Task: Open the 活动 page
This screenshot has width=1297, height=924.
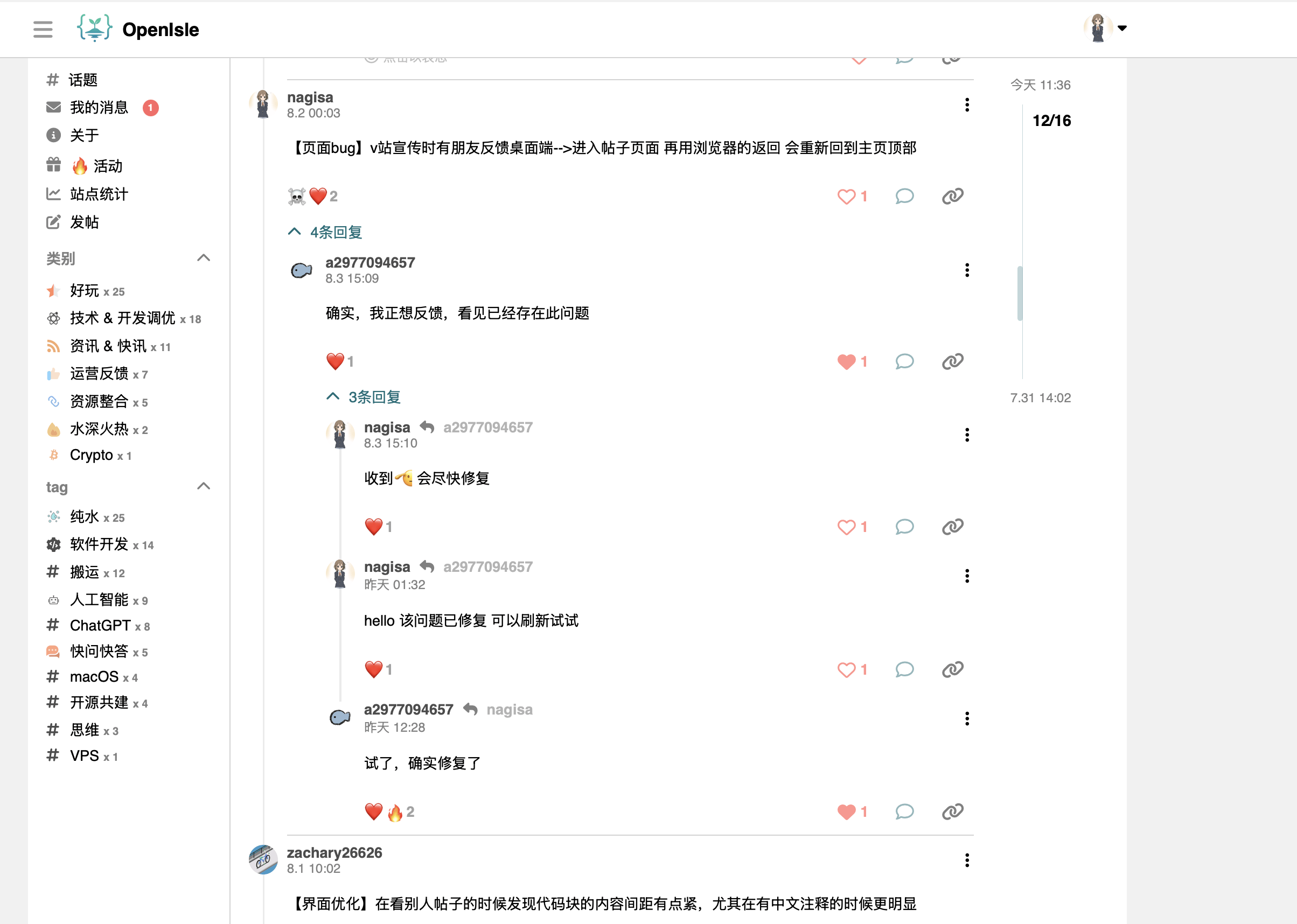Action: [x=107, y=166]
